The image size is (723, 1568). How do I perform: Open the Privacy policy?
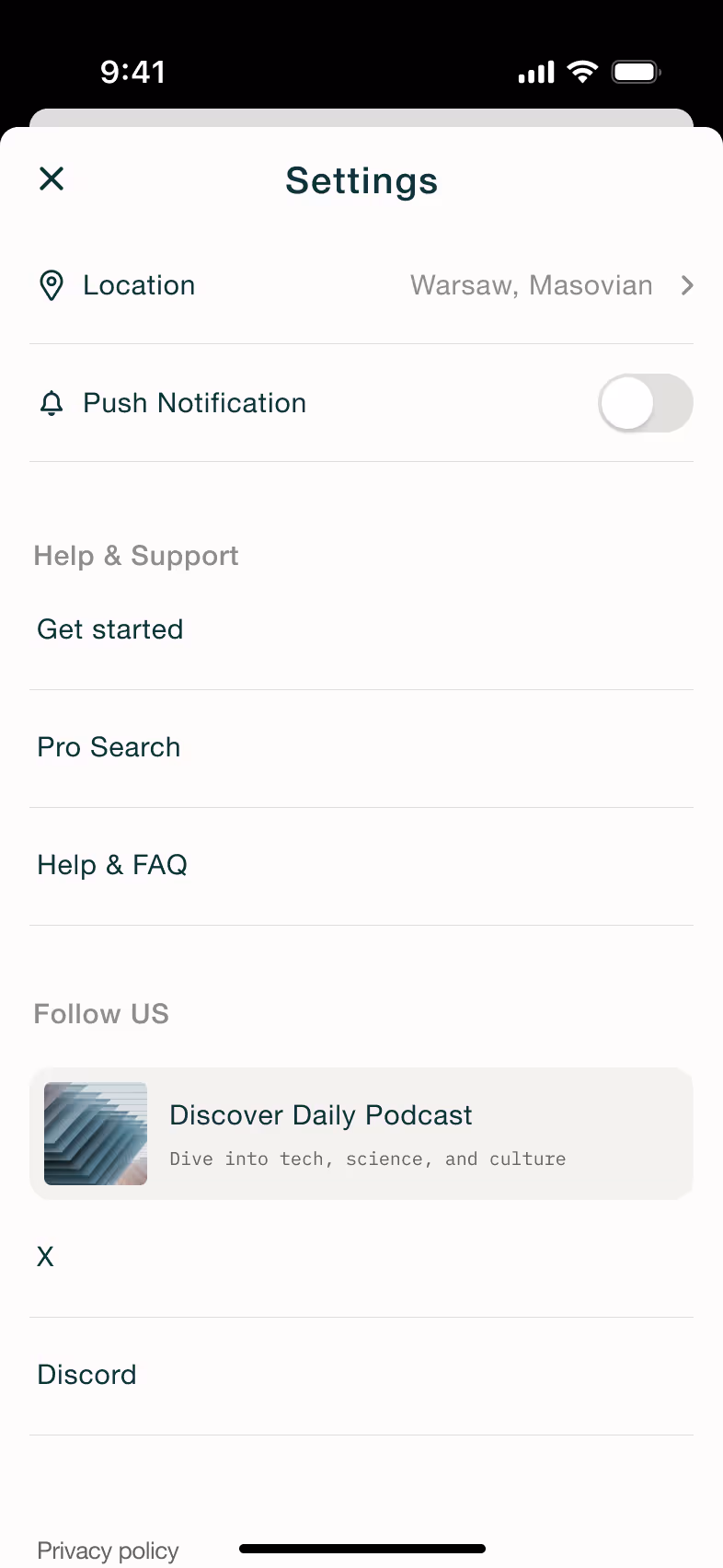point(108,1551)
